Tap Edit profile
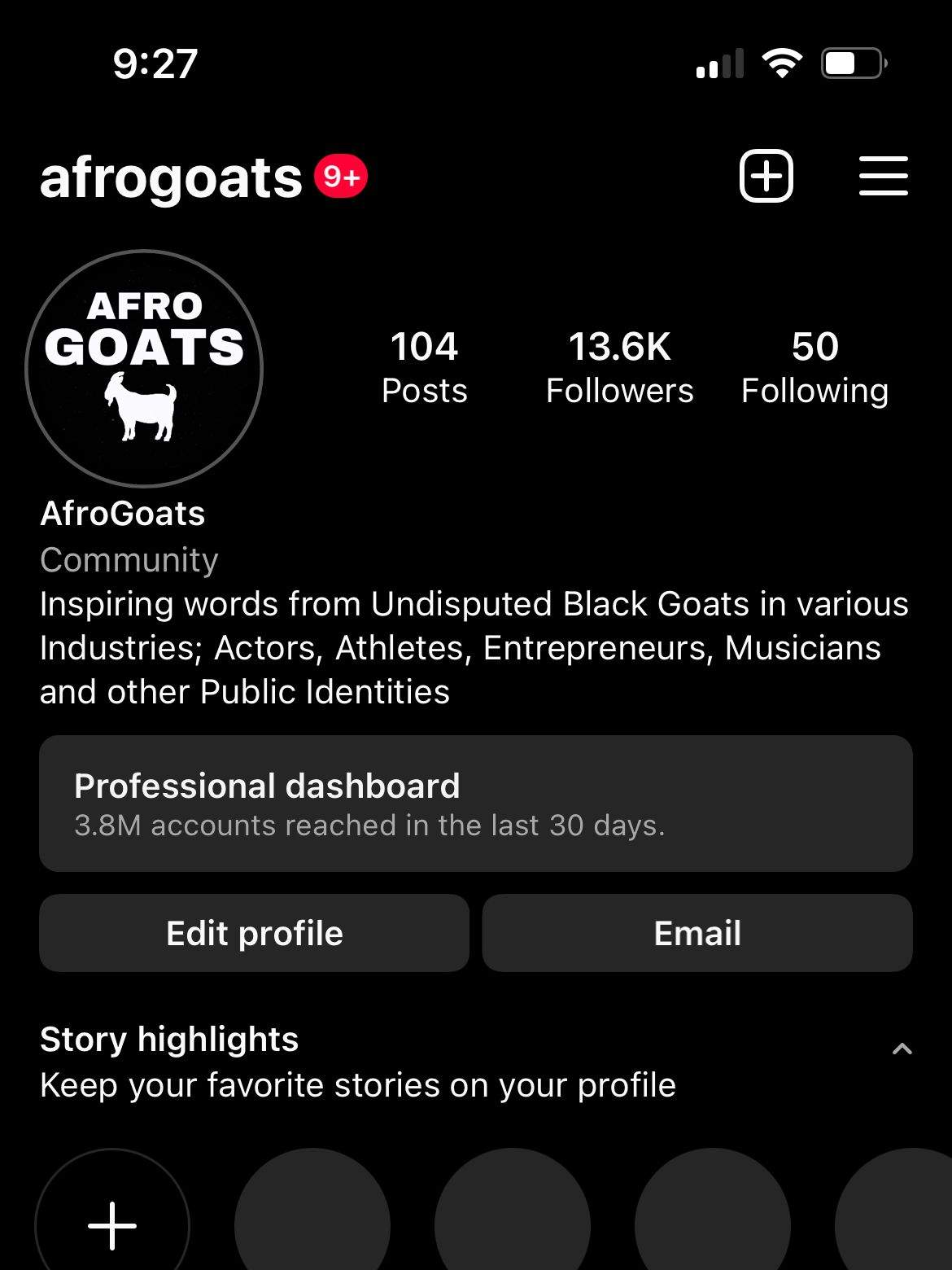 point(254,933)
